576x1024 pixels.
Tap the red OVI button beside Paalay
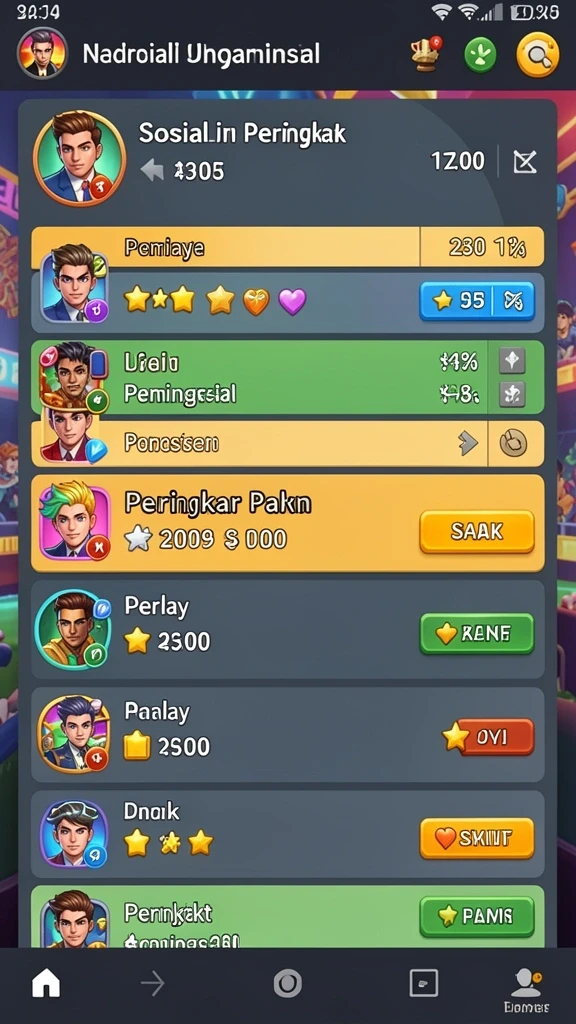(488, 737)
